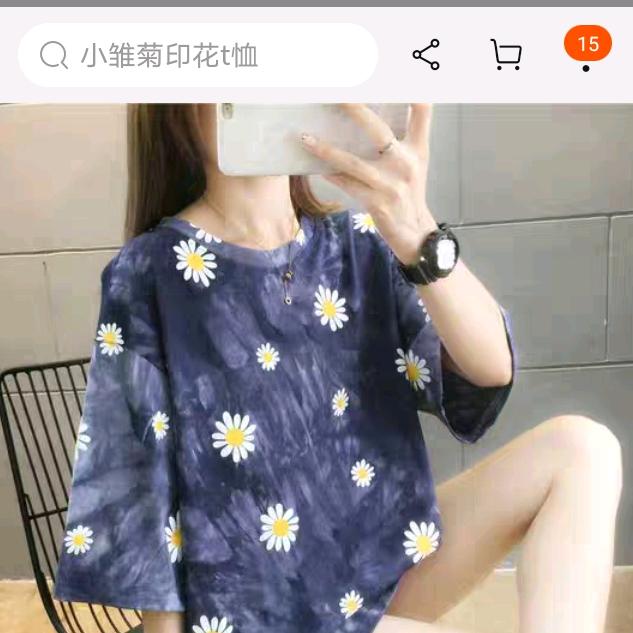
Task: Open the shopping cart
Action: (x=506, y=55)
